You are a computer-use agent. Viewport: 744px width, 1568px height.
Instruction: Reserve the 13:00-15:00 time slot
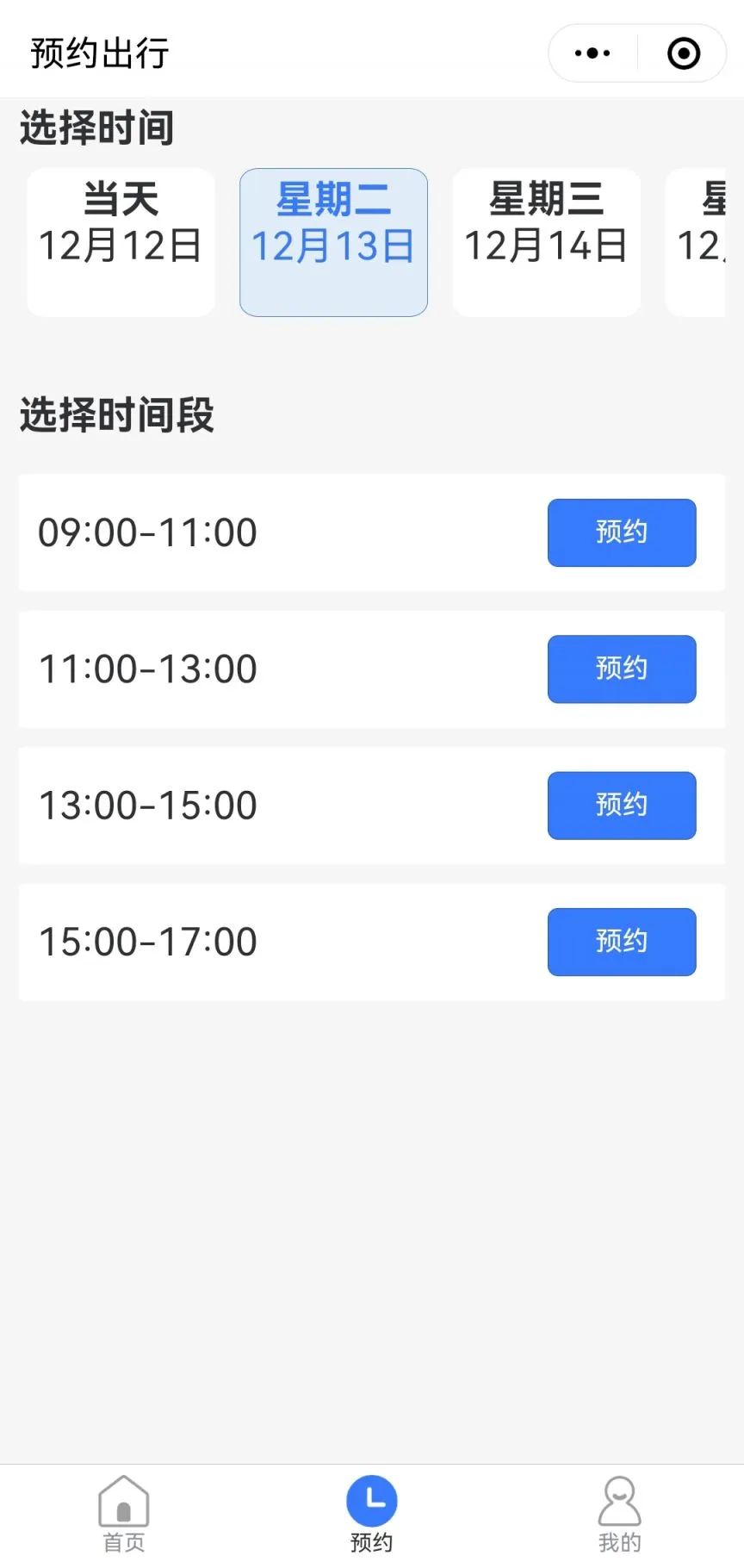pyautogui.click(x=622, y=806)
